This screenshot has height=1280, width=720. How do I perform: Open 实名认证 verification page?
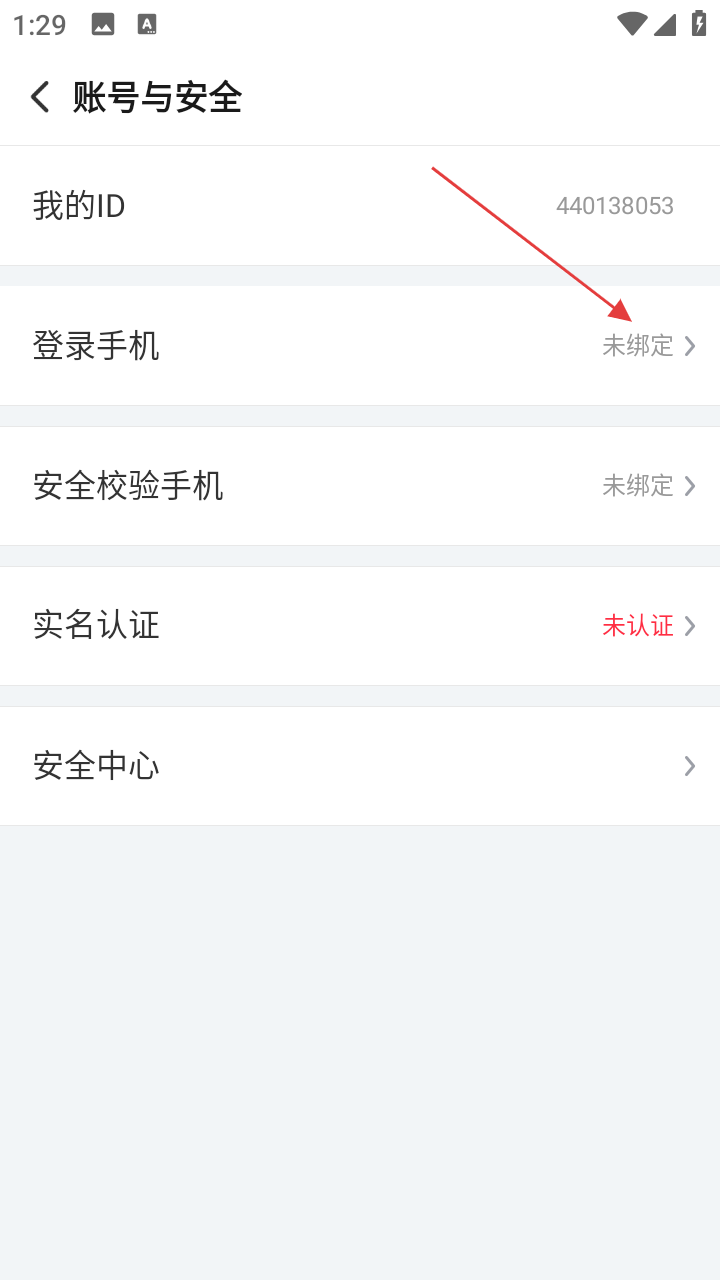(360, 626)
